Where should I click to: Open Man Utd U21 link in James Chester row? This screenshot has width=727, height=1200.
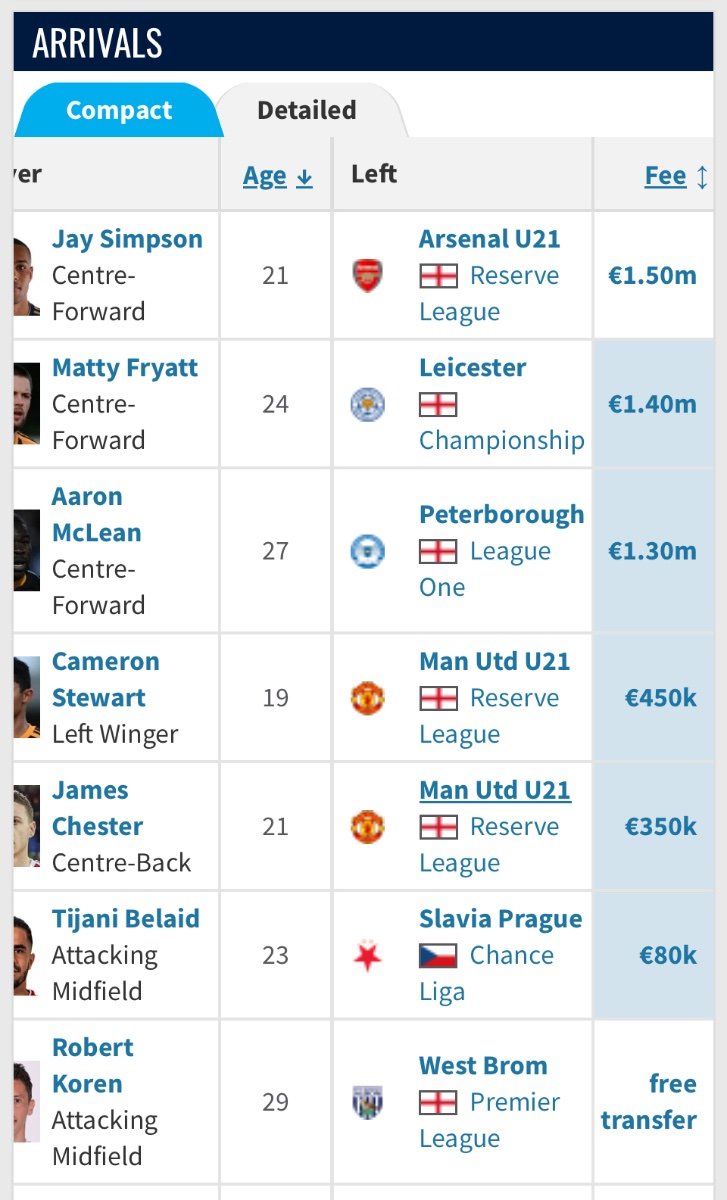(495, 790)
